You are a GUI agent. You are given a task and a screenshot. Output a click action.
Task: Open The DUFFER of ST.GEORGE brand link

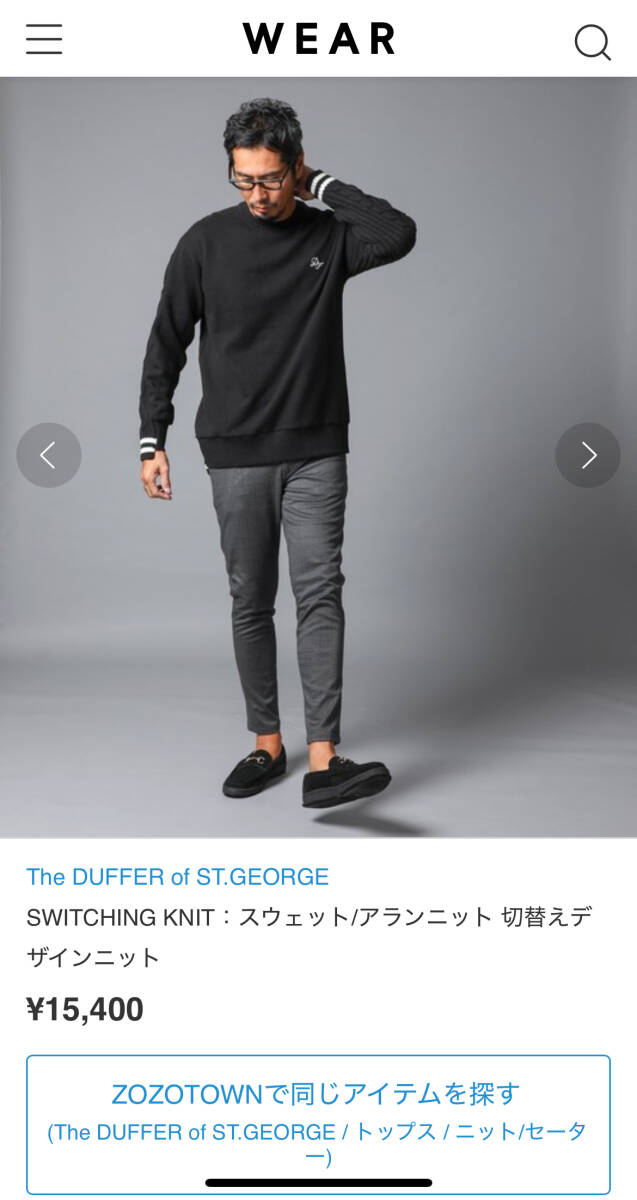(177, 877)
